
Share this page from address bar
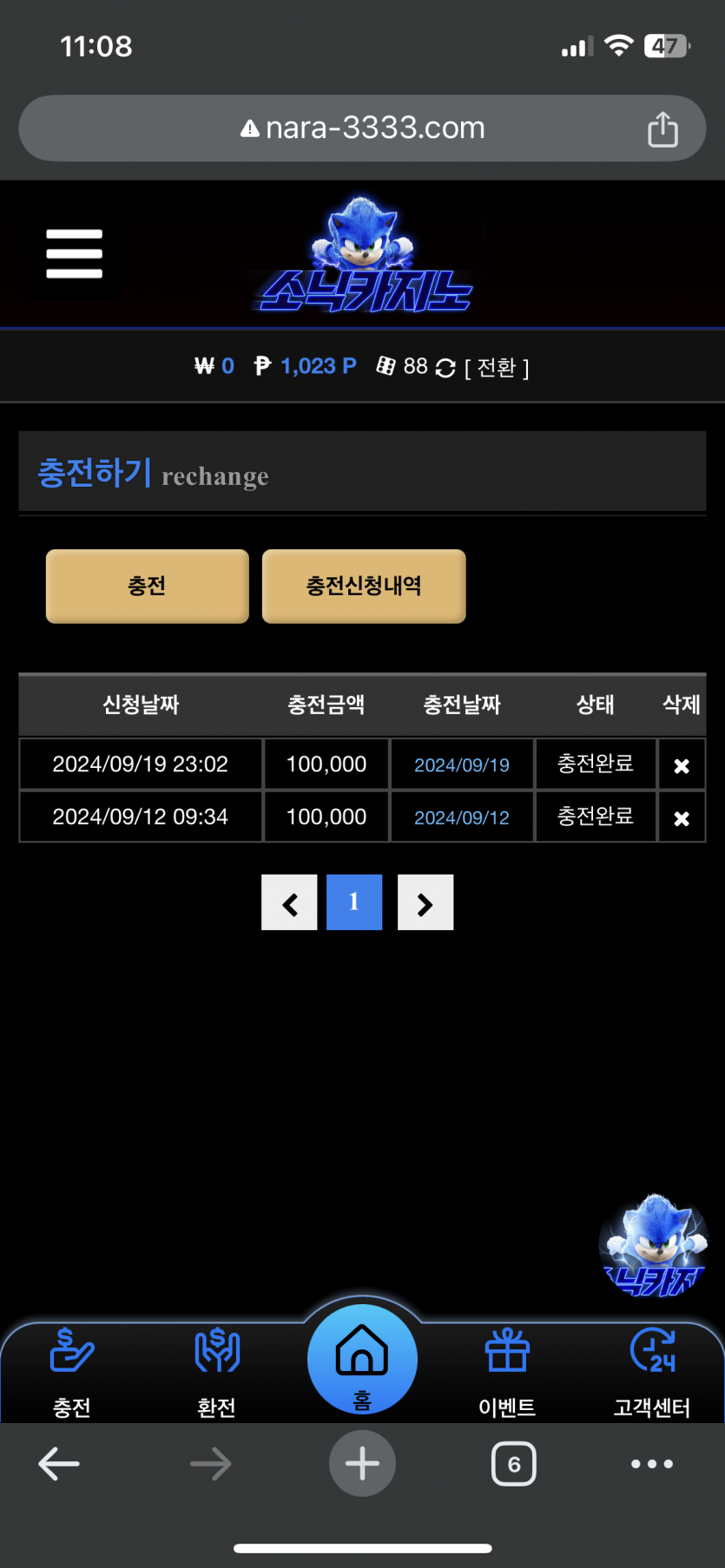click(x=662, y=129)
